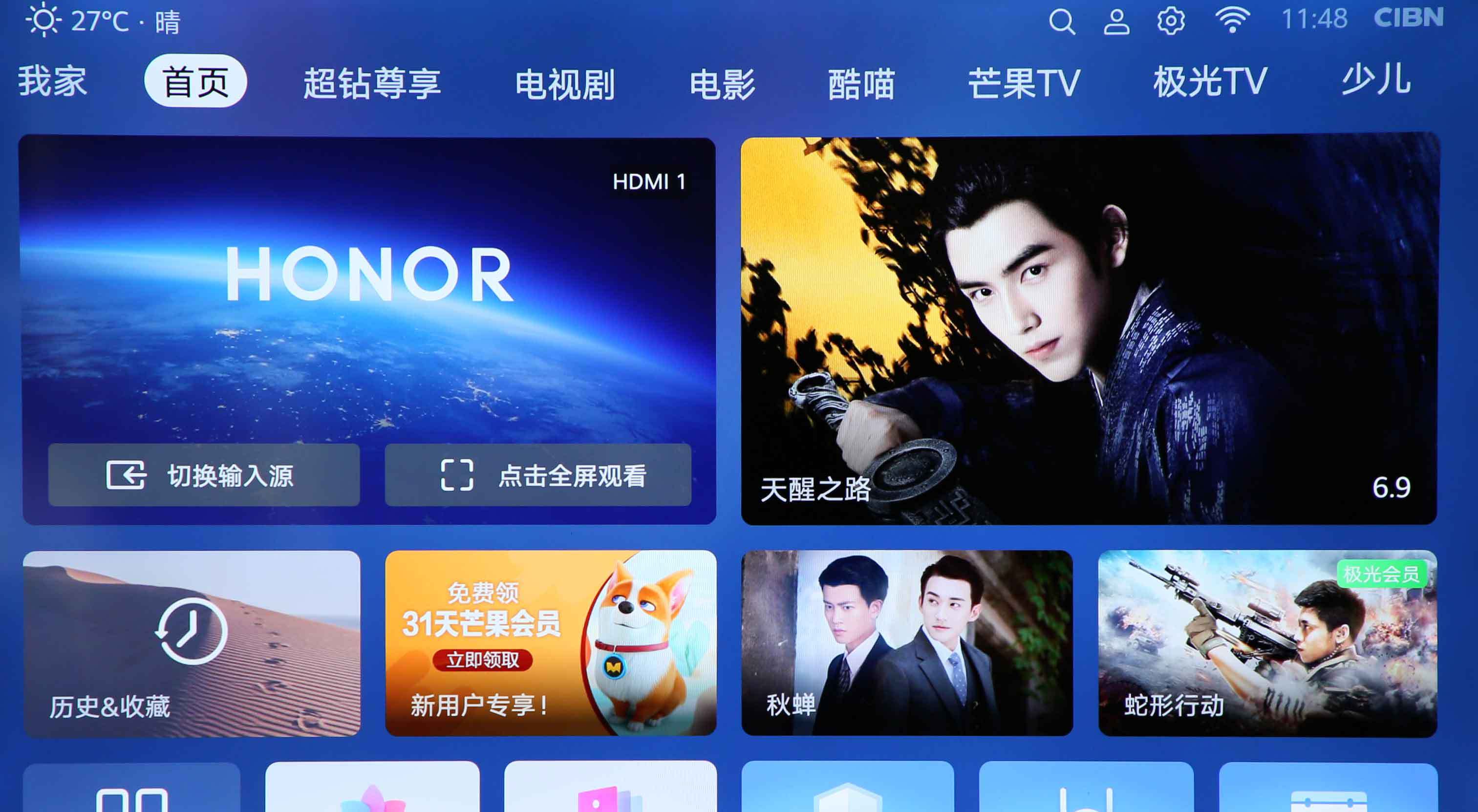Image resolution: width=1478 pixels, height=812 pixels.
Task: Tap 点击全屏观看 to watch fullscreen
Action: click(537, 475)
